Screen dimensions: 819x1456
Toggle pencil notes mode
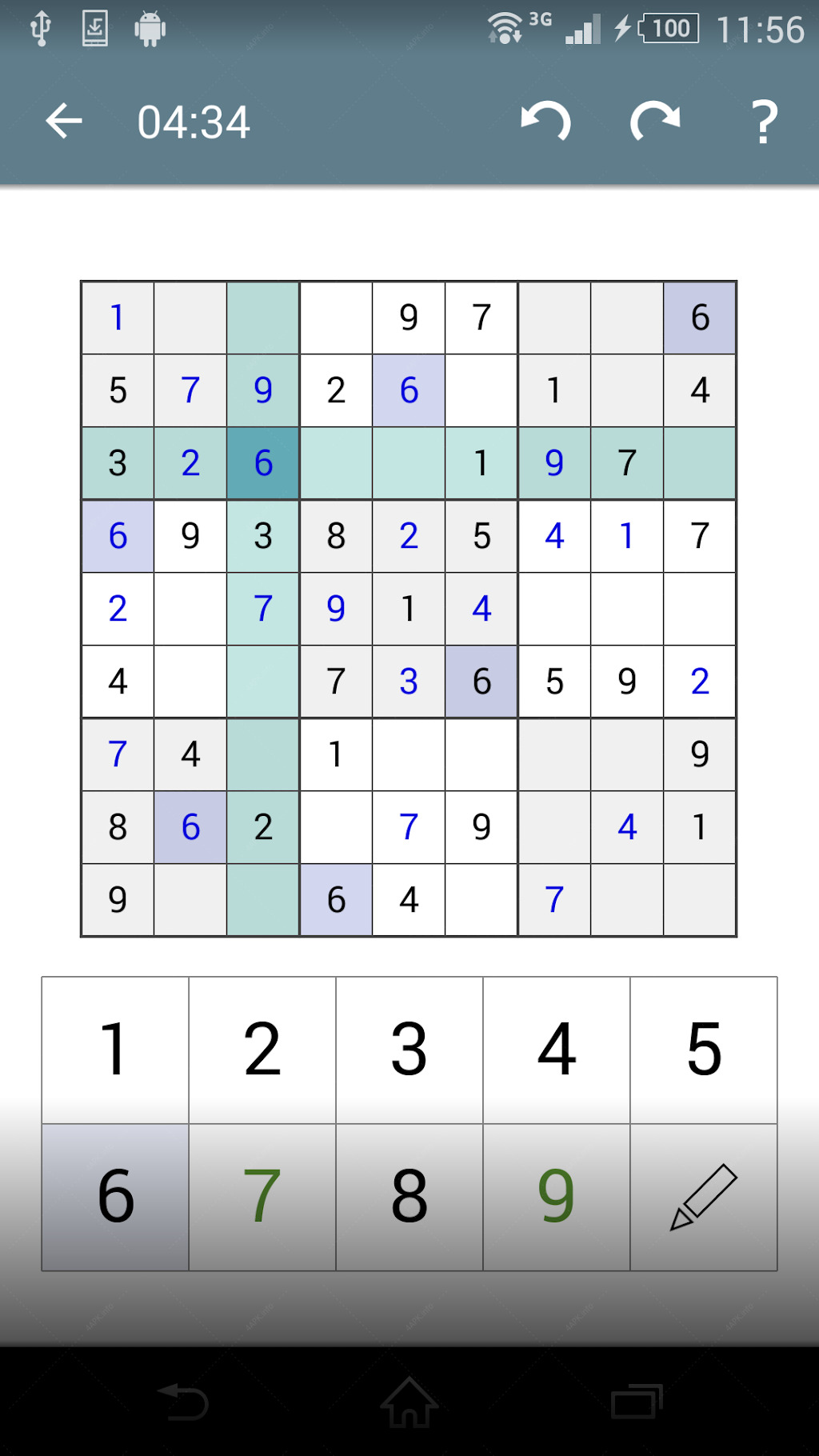click(x=704, y=1197)
